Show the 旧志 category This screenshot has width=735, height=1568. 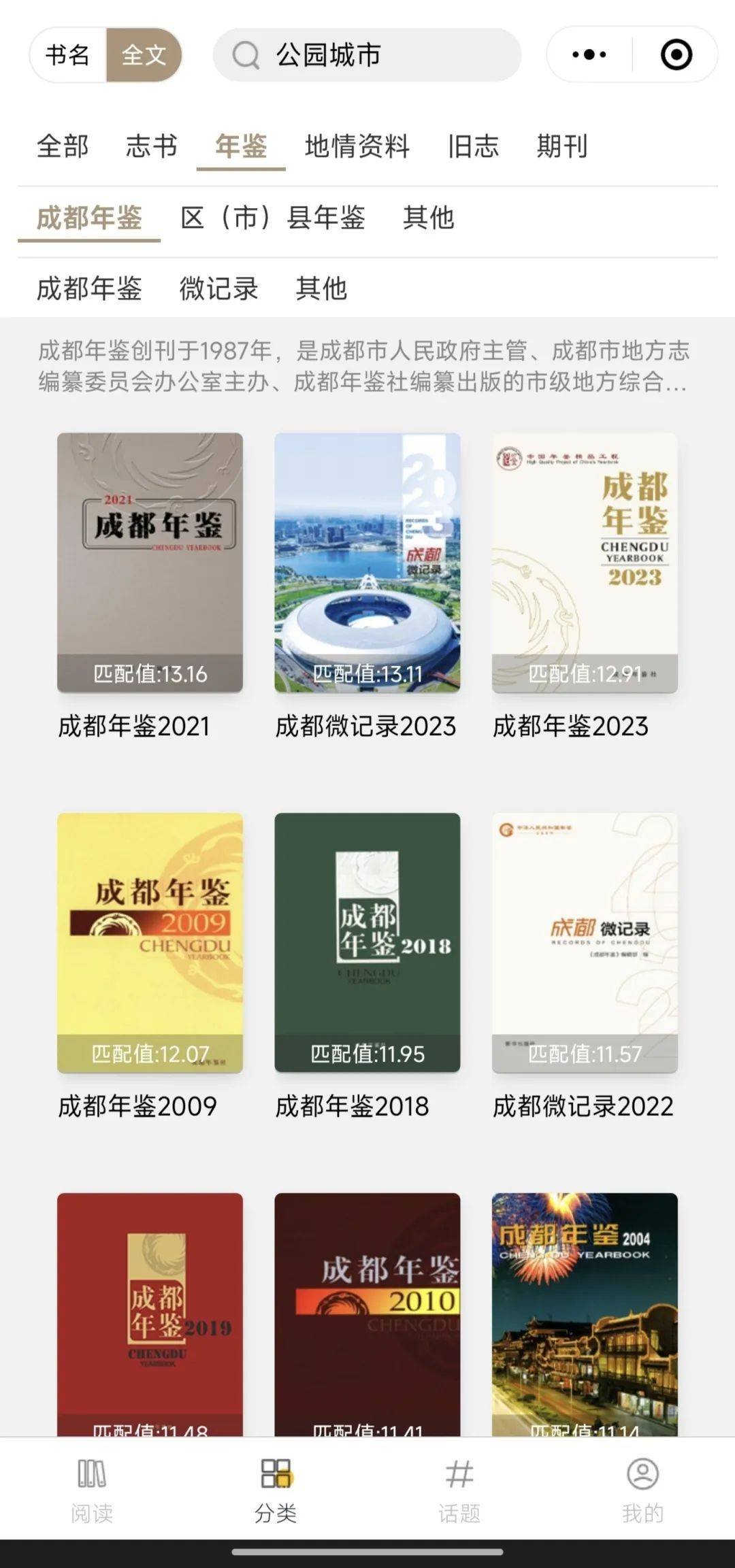tap(473, 146)
